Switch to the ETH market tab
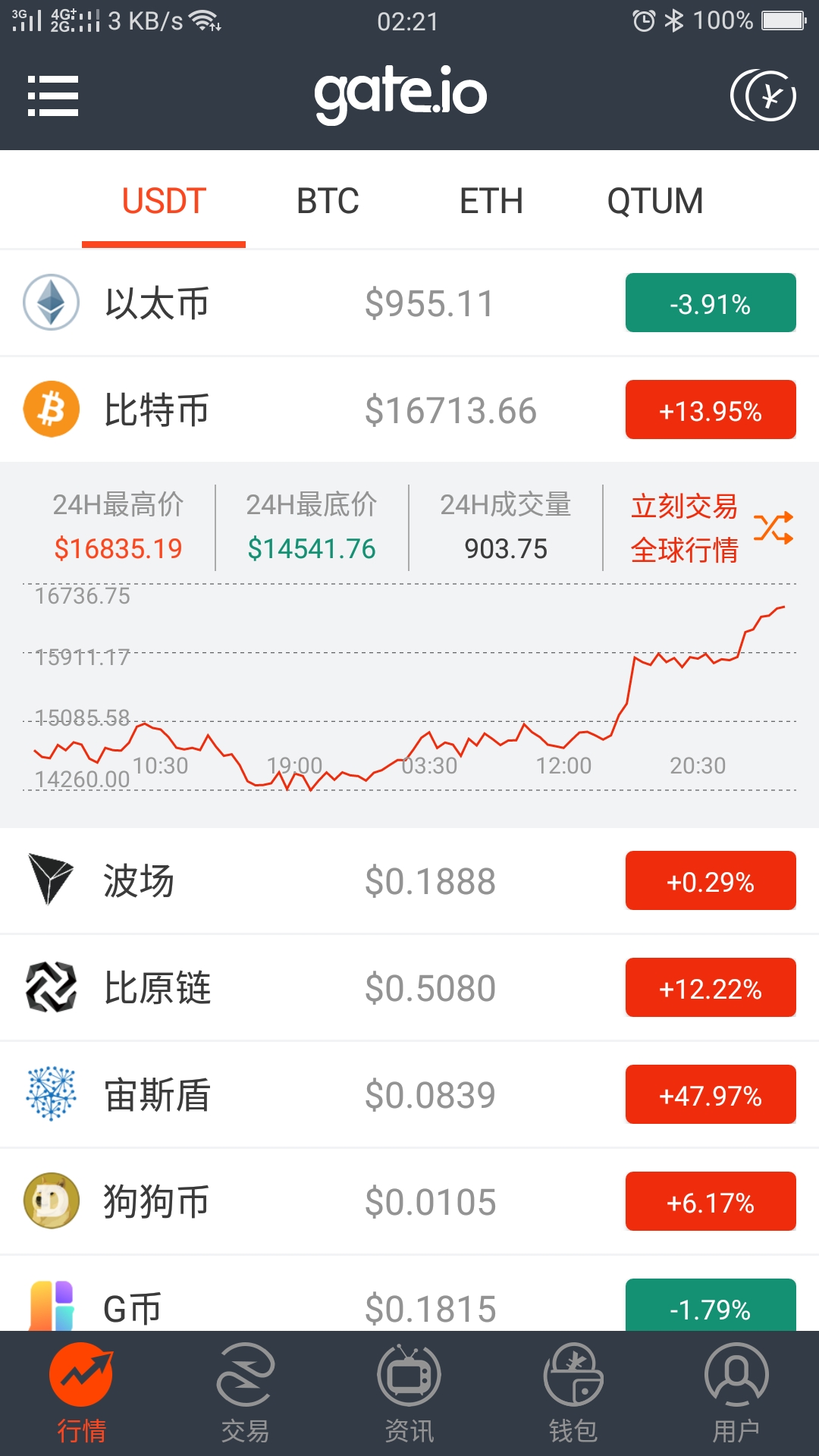 pos(491,201)
